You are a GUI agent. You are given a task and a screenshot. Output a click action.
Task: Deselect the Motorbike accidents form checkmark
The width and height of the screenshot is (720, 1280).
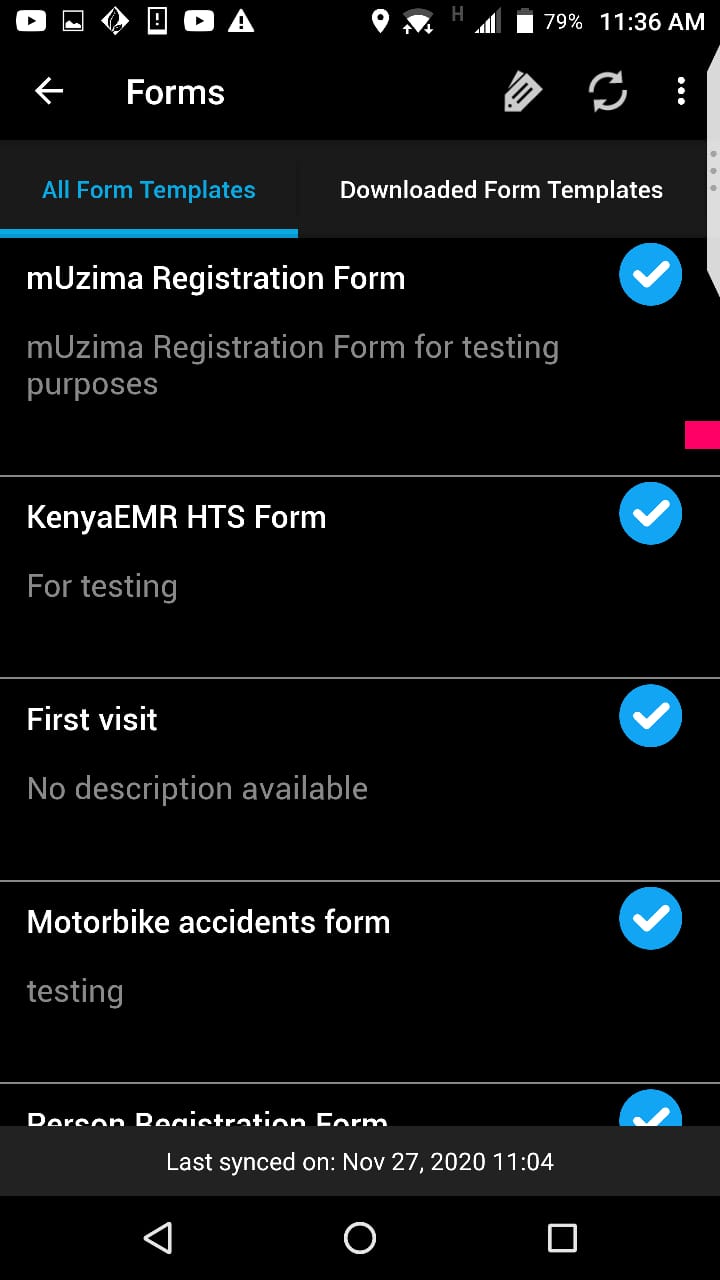(651, 918)
